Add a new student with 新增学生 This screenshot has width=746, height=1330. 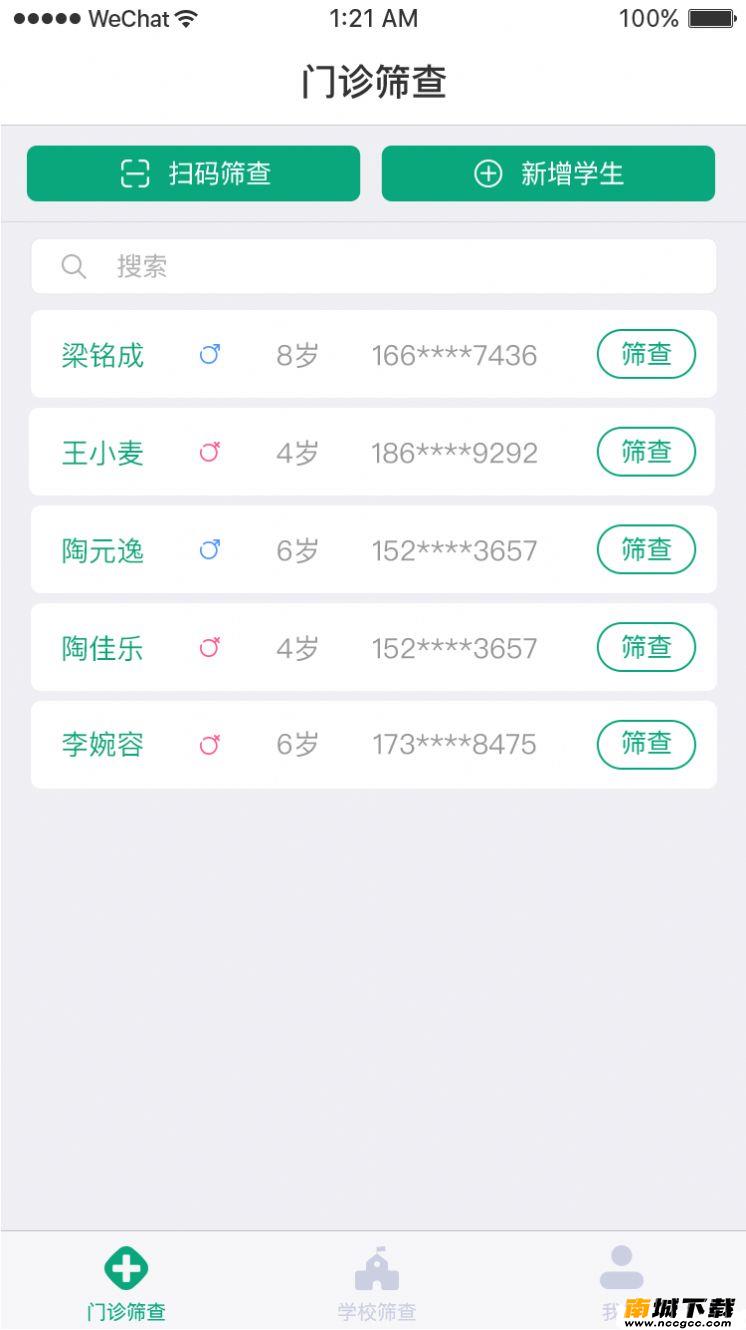coord(548,174)
